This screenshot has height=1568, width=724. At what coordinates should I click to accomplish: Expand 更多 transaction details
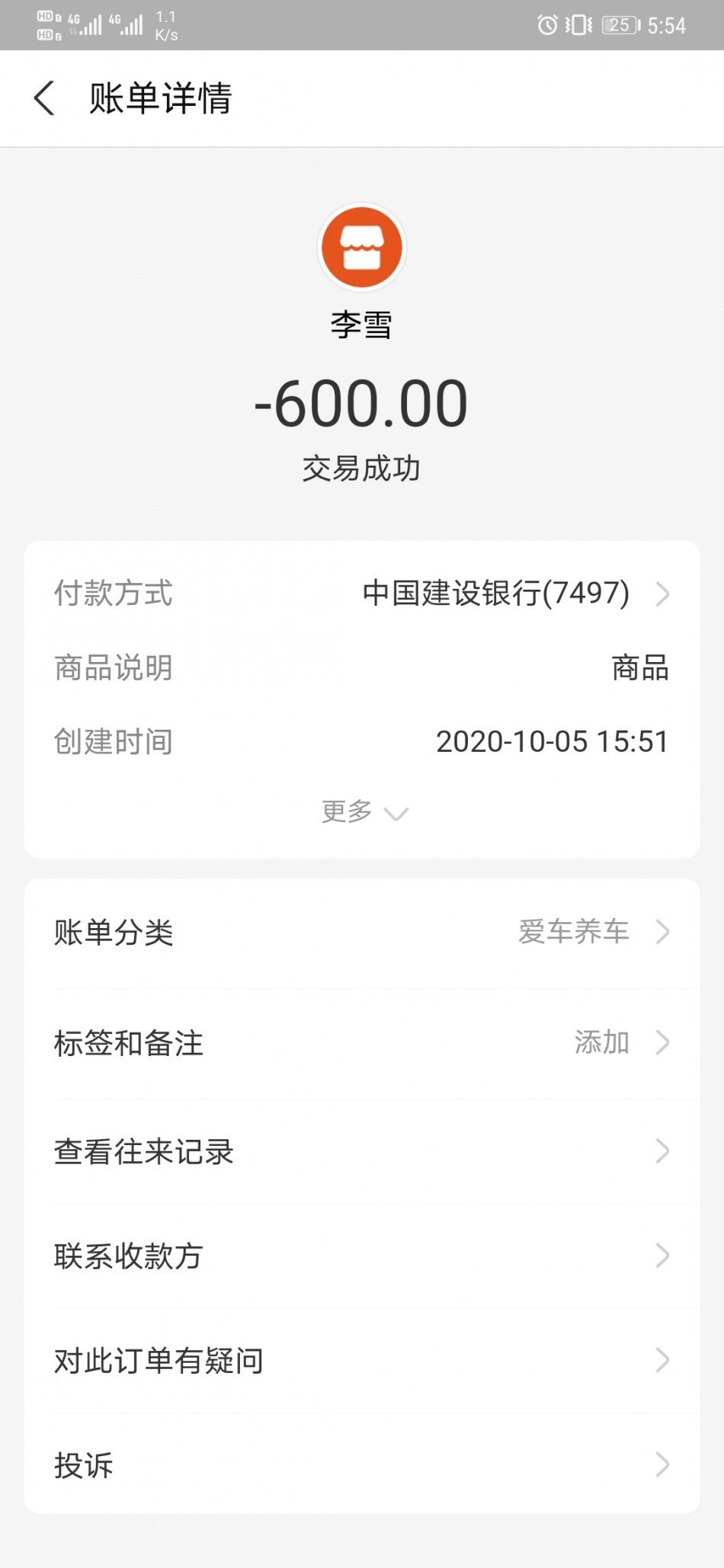[x=364, y=812]
